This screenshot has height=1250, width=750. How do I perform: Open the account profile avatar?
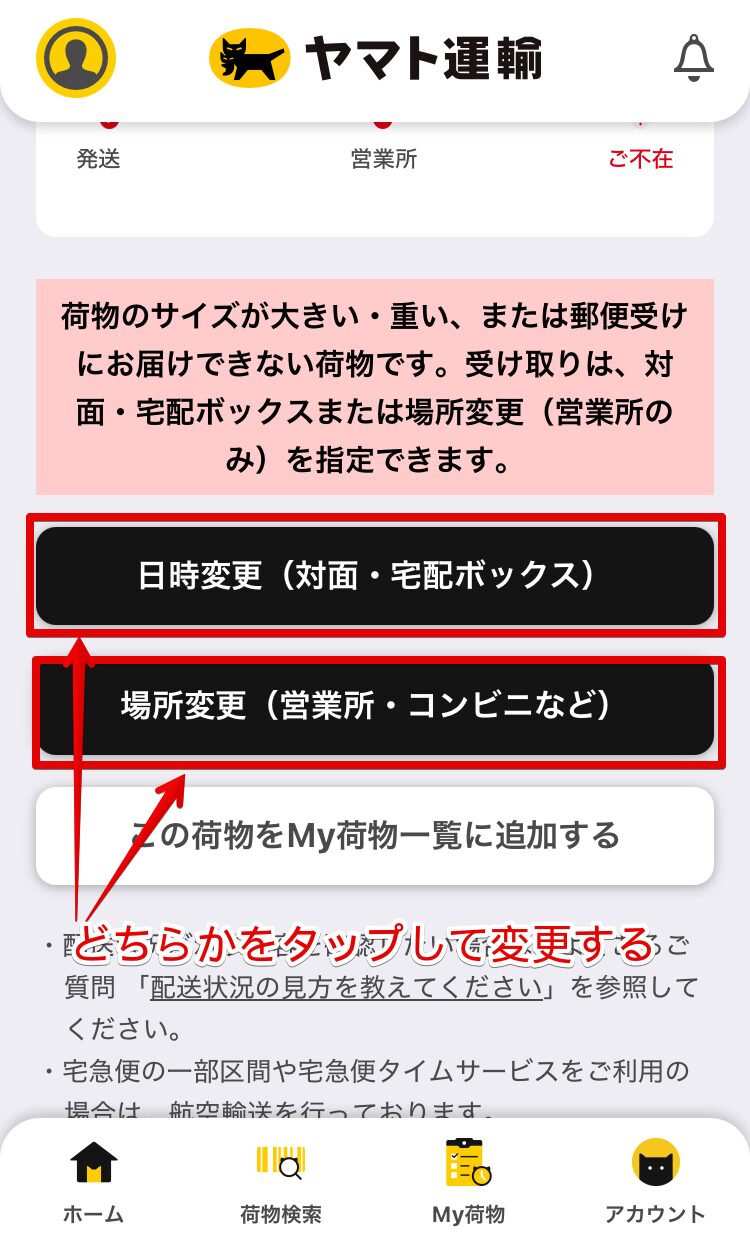point(76,58)
